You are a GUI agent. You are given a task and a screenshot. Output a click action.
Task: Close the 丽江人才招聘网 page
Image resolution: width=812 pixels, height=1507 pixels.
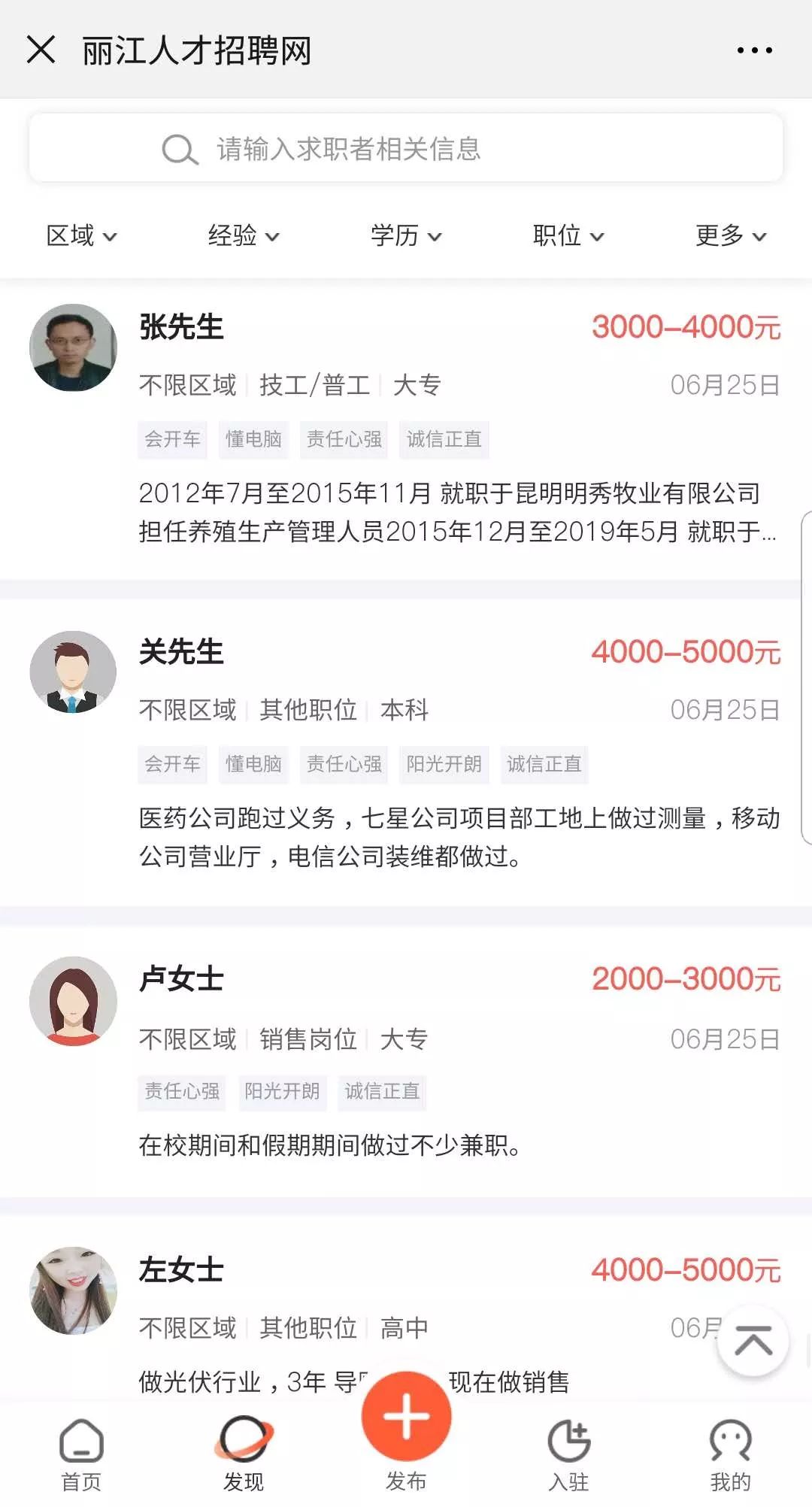point(41,50)
